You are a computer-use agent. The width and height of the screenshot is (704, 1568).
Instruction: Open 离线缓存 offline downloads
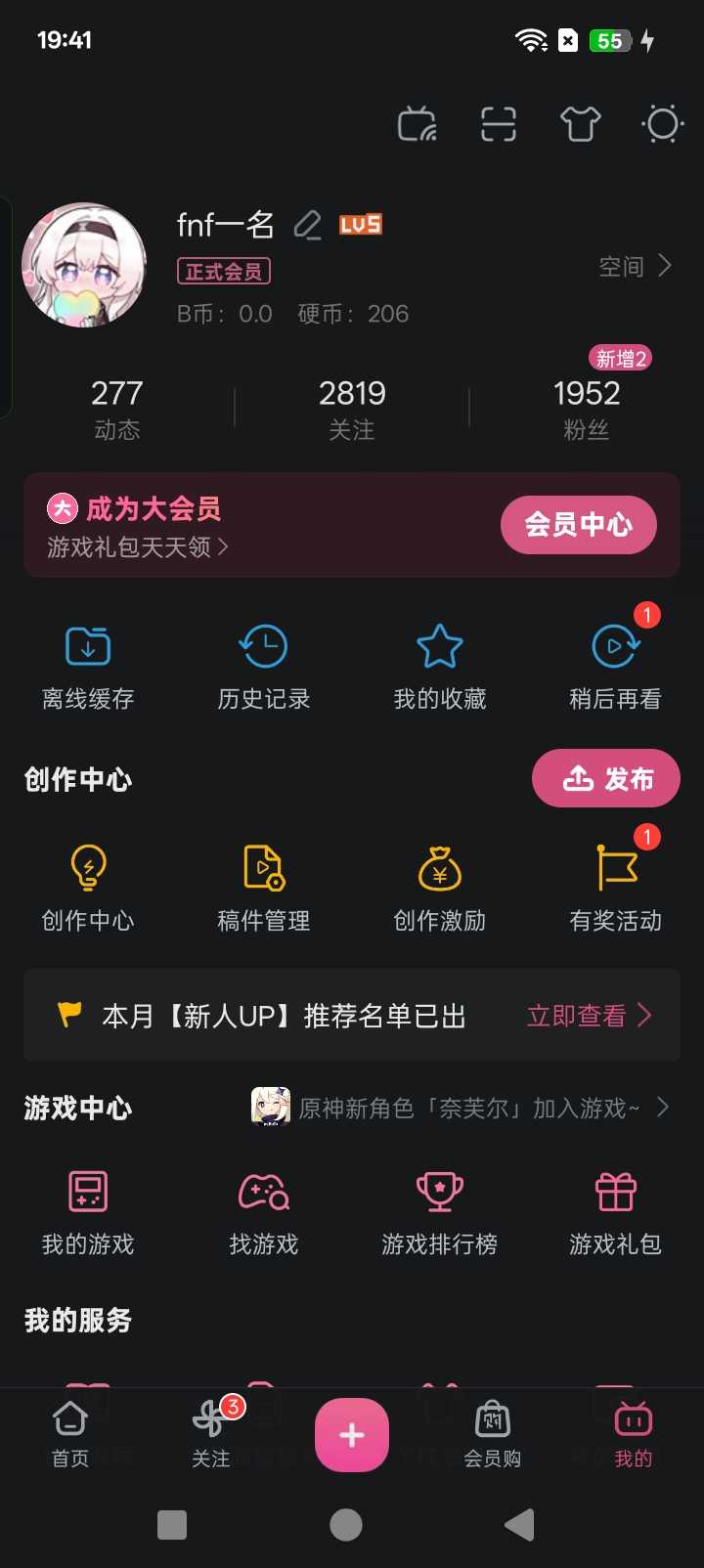(88, 667)
